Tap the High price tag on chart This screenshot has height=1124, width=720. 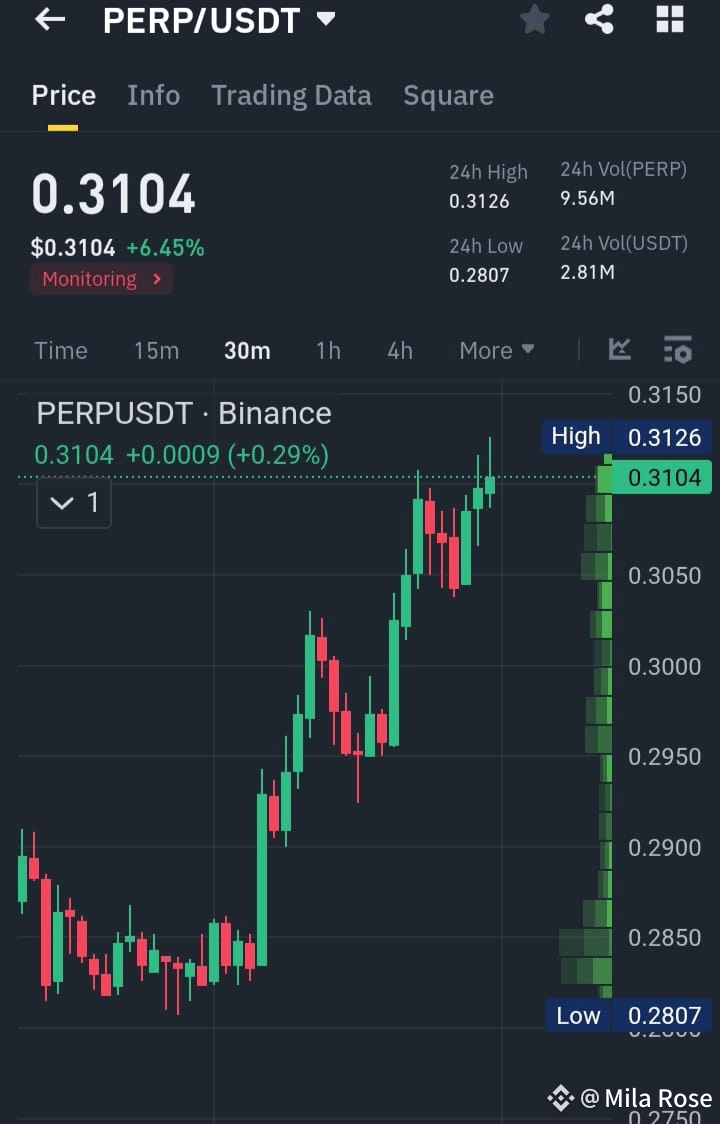(x=575, y=436)
